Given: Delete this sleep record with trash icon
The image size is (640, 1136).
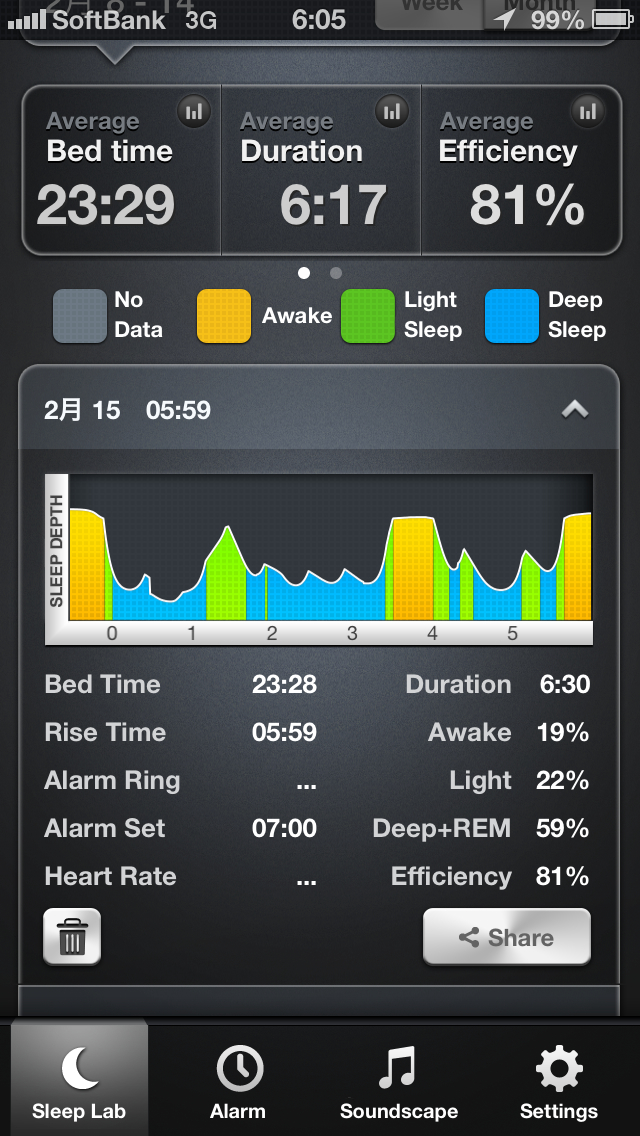Looking at the screenshot, I should (x=72, y=936).
